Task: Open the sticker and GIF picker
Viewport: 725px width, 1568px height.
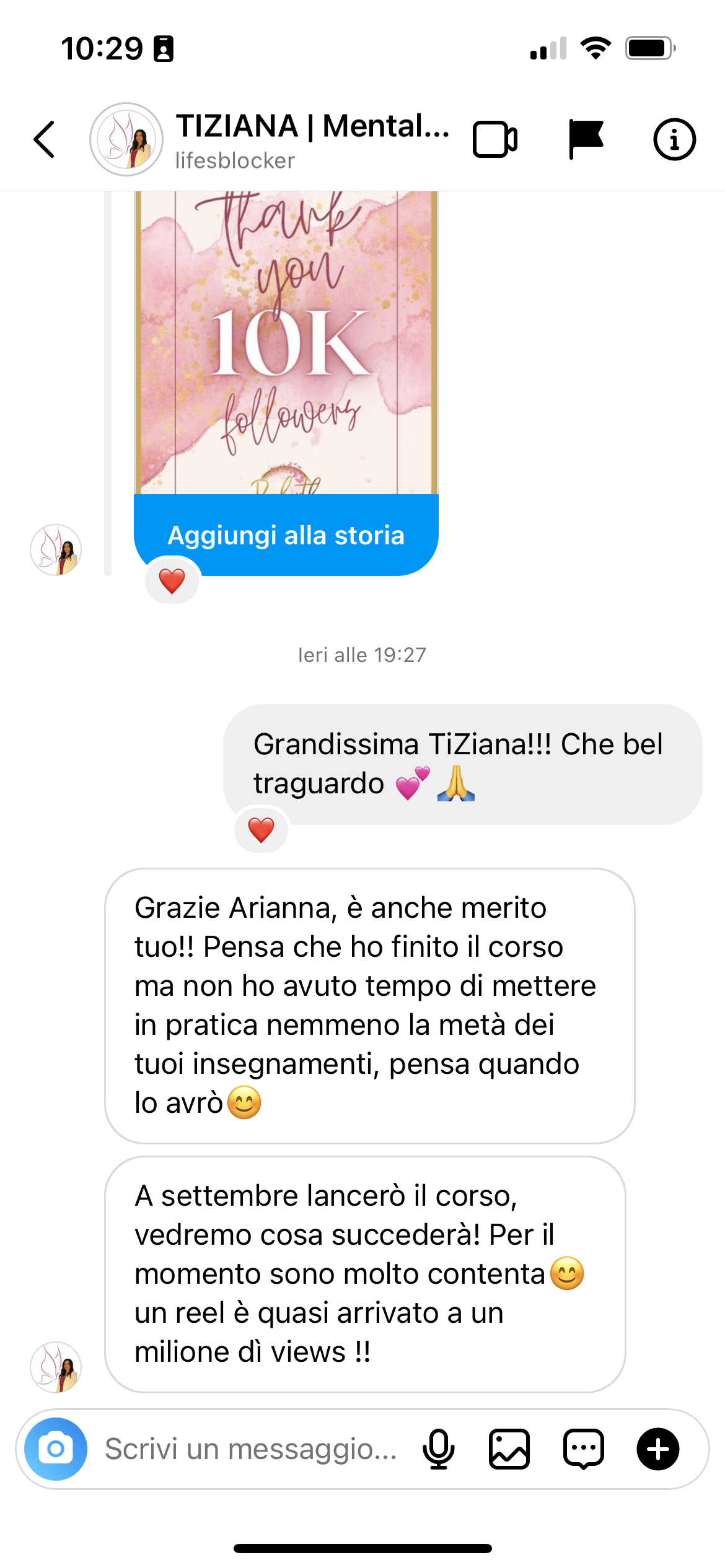Action: pyautogui.click(x=583, y=1449)
